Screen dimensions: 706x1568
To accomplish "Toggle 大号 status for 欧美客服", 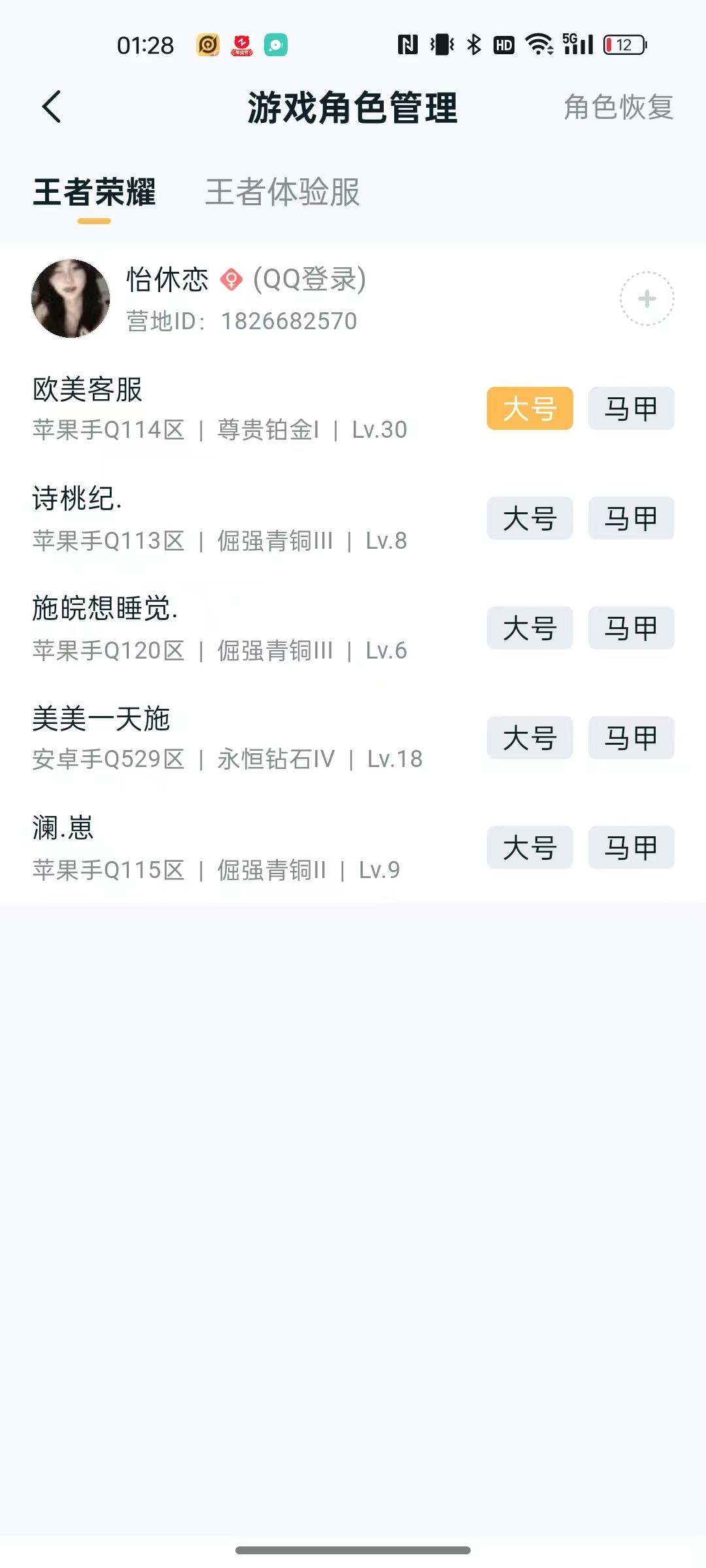I will point(529,408).
